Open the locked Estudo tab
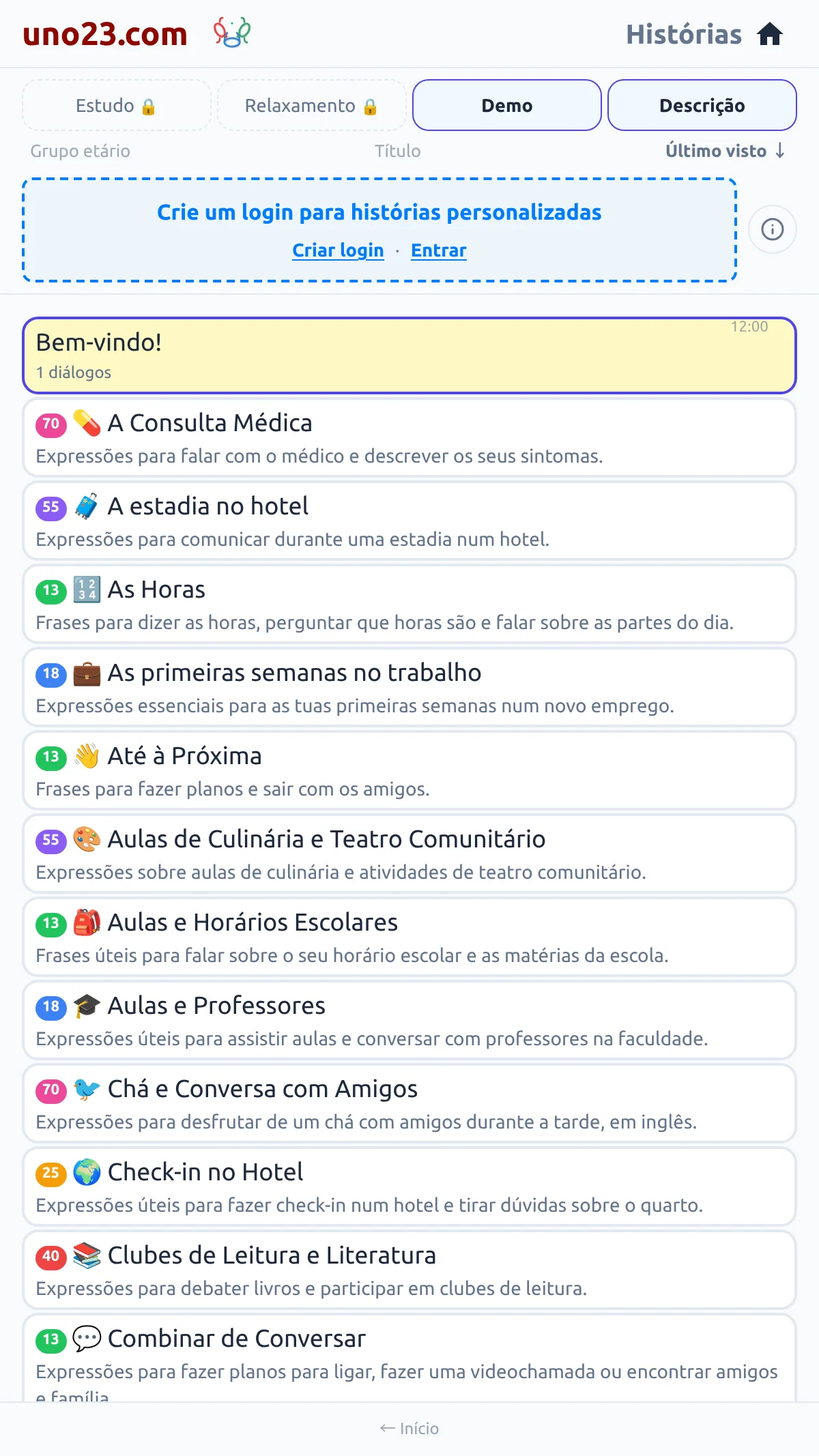Screen dimensions: 819x1456 click(116, 105)
